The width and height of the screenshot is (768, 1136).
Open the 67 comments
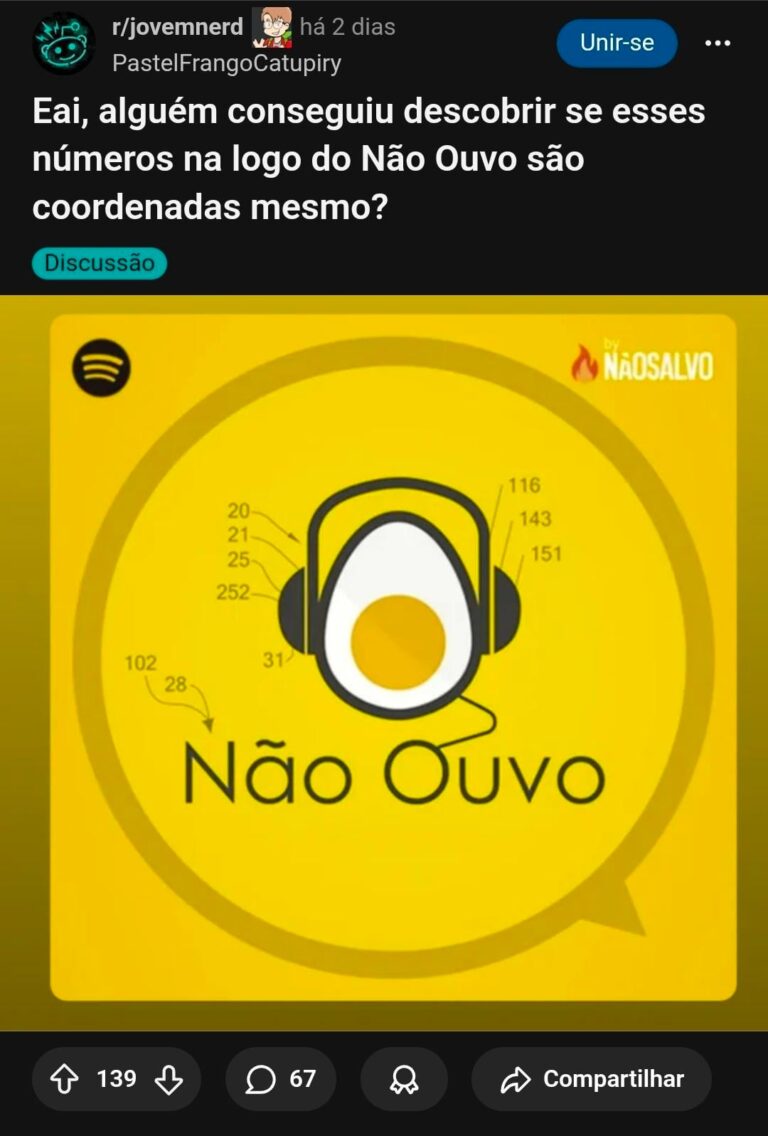(x=281, y=1079)
